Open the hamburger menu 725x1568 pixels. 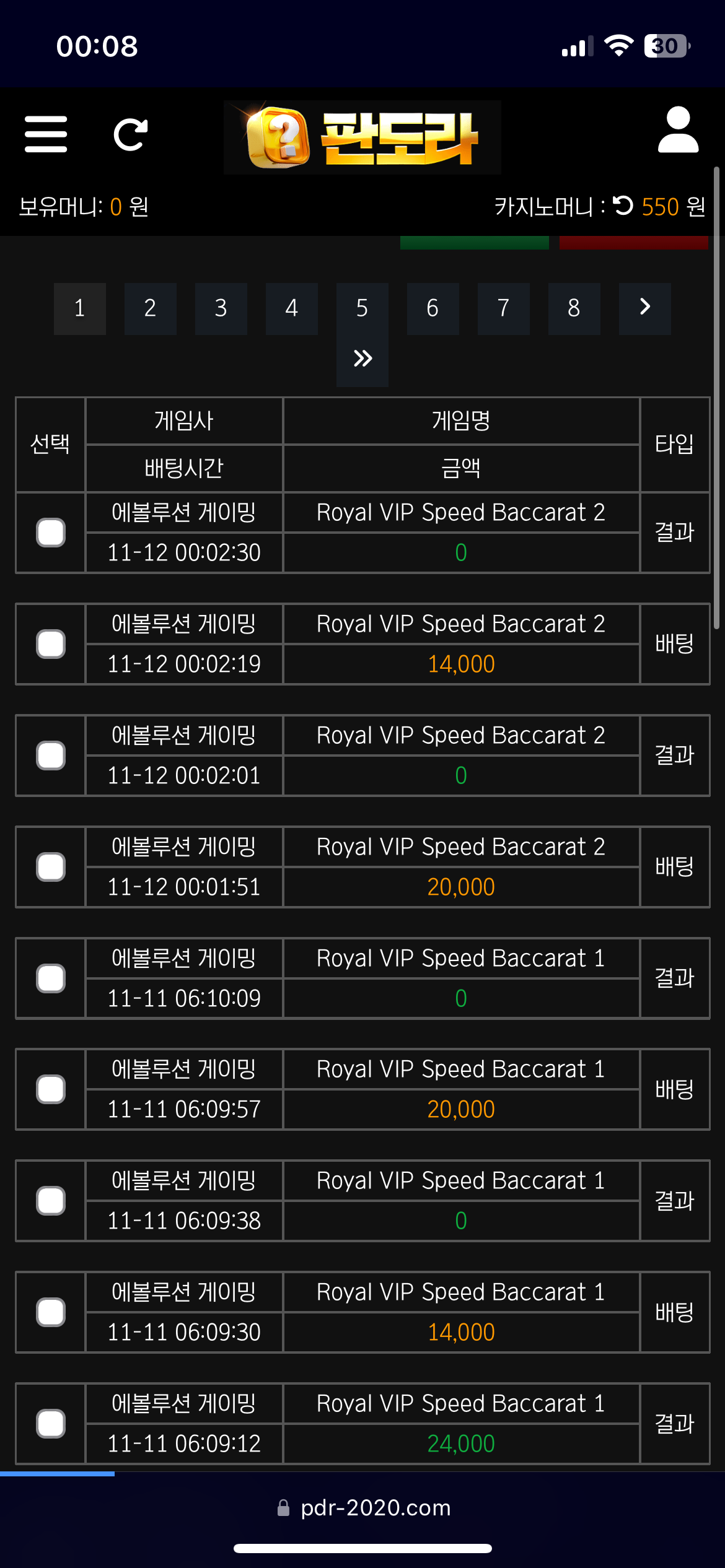[x=46, y=134]
